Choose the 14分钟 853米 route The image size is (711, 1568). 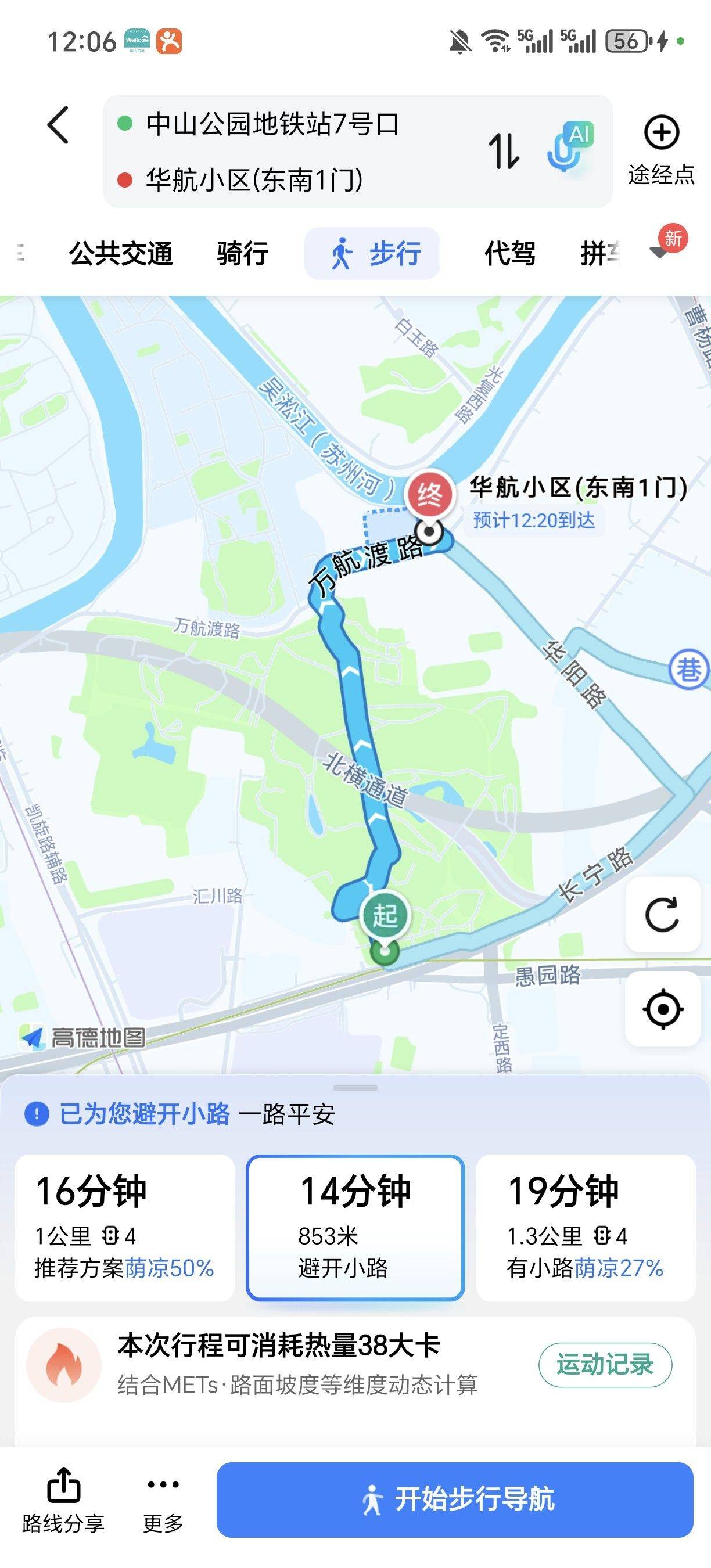coord(355,1227)
